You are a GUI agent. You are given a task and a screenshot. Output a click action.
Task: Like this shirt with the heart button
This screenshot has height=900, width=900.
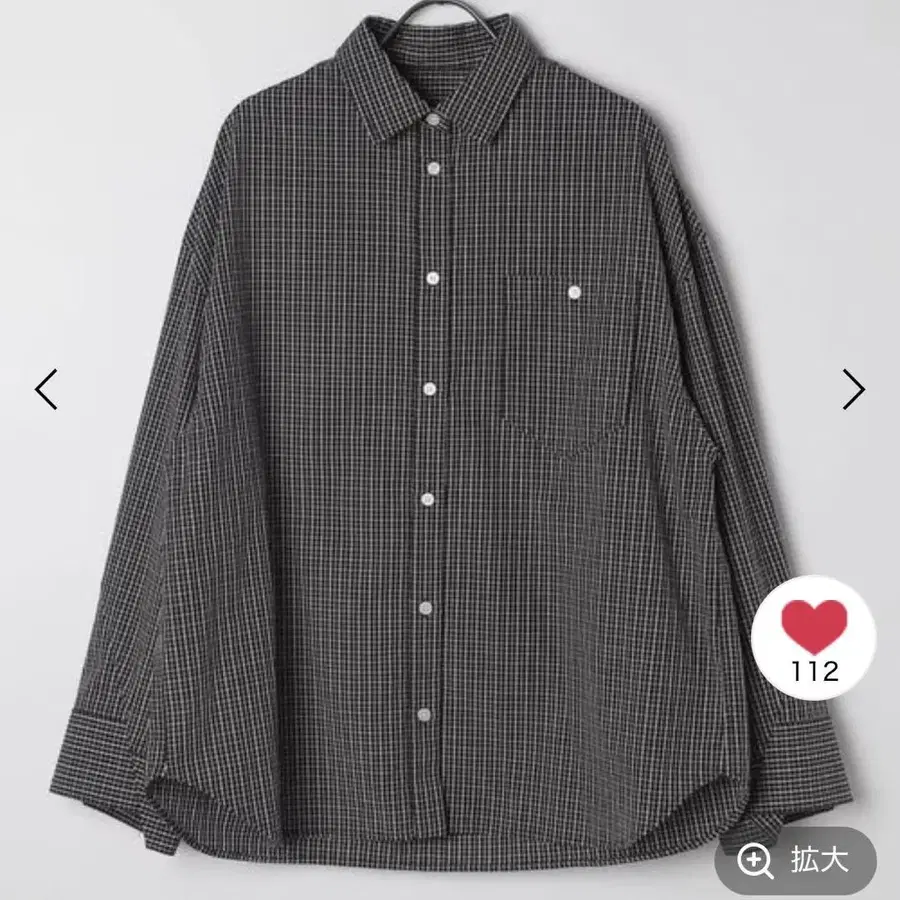(813, 630)
